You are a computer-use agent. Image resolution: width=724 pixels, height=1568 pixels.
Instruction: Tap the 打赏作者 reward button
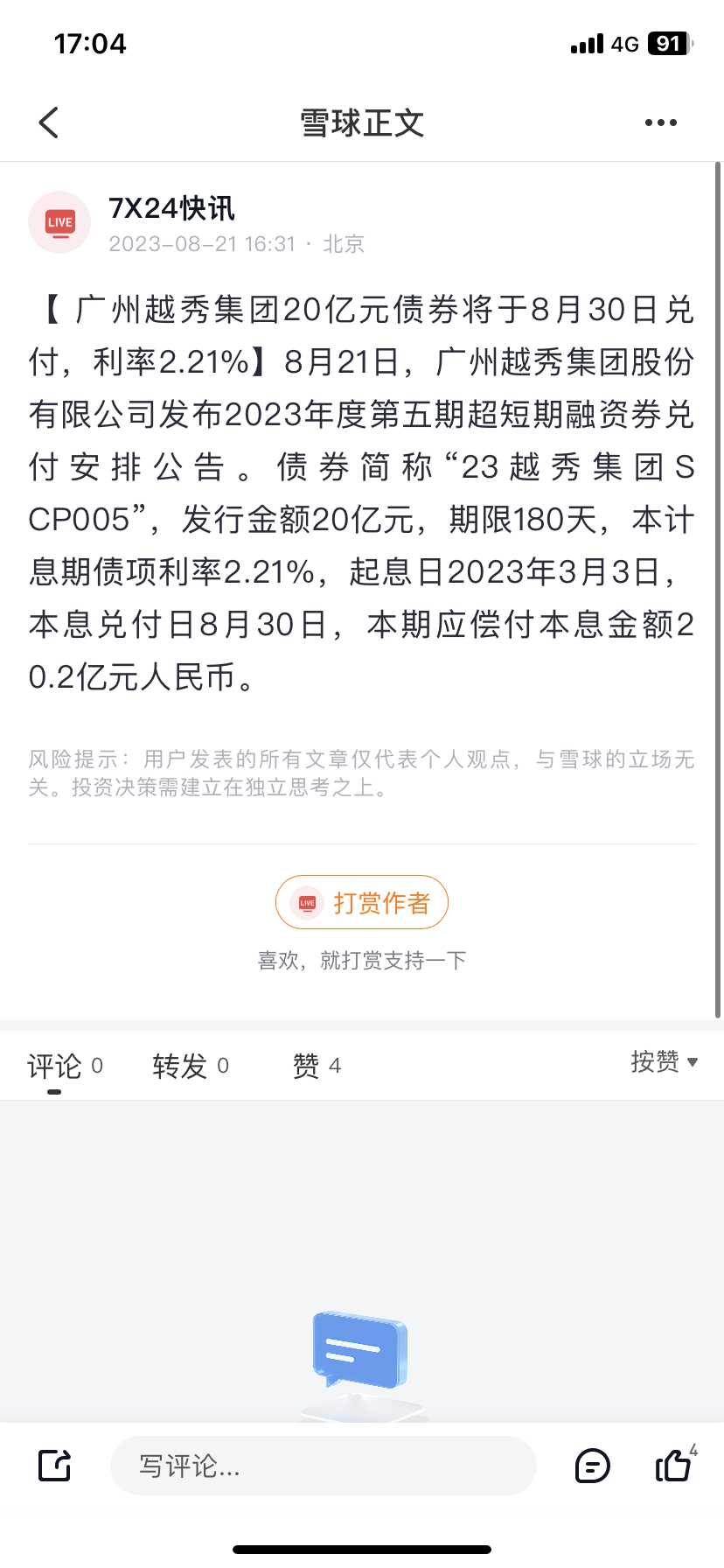point(362,902)
